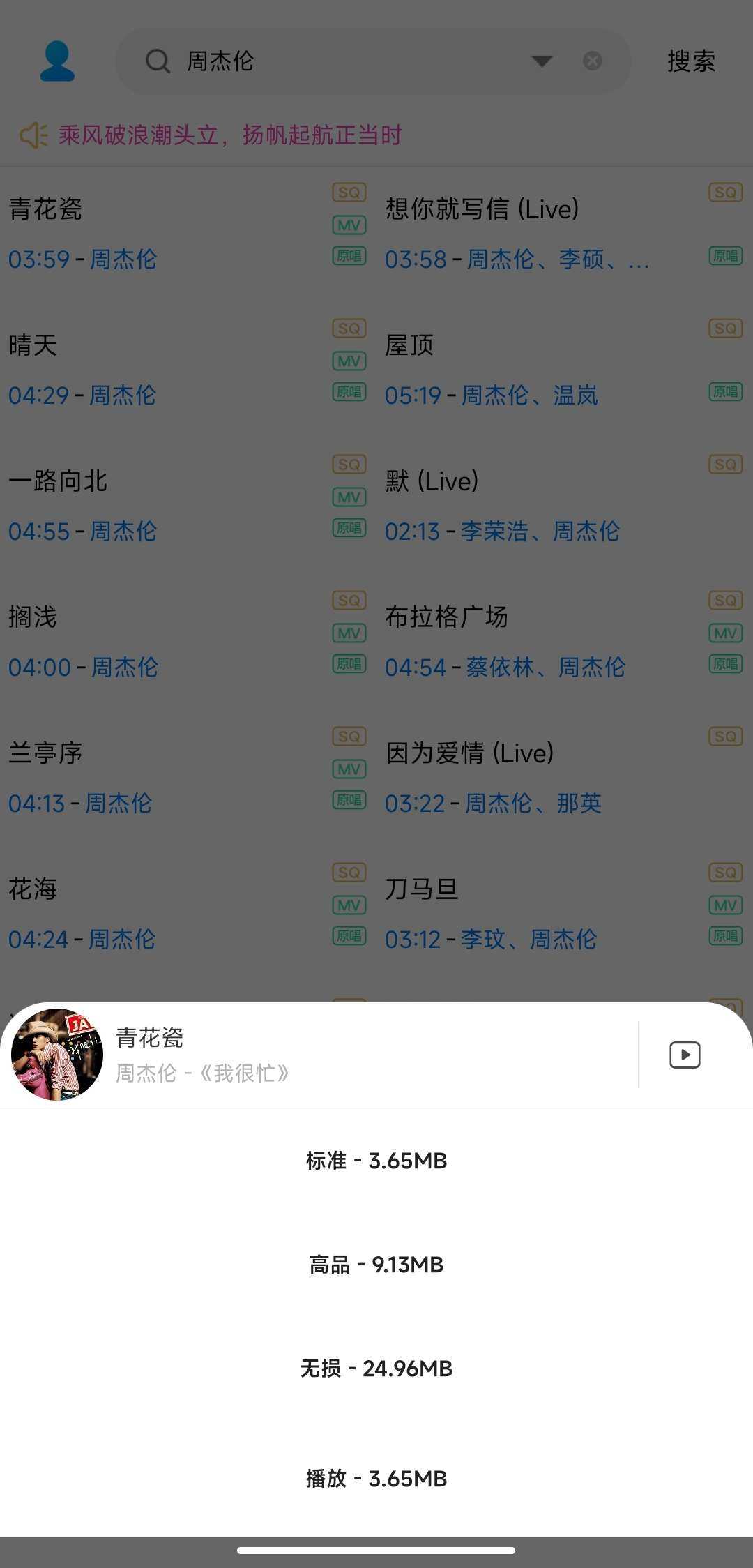The image size is (753, 1568).
Task: Tap the 青花瓷 album cover thumbnail
Action: coord(57,1055)
